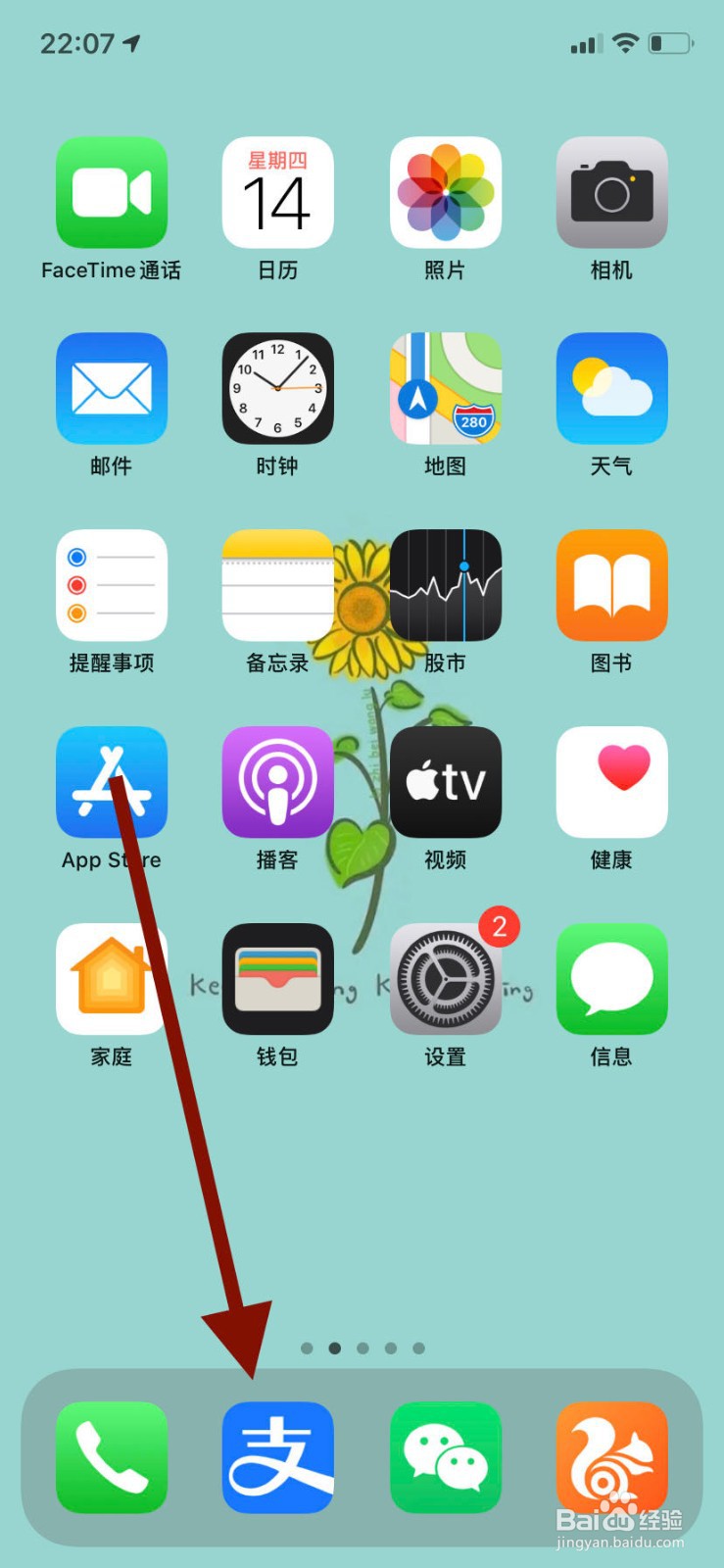This screenshot has height=1568, width=724.
Task: Open 设置 with the red notification badge
Action: (x=445, y=980)
